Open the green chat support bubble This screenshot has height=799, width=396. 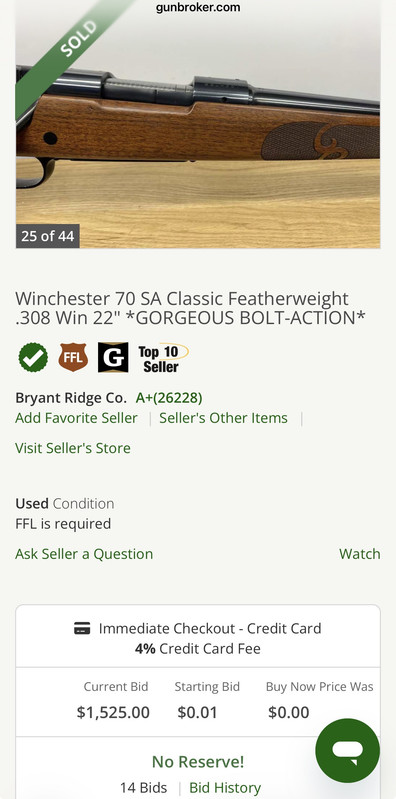coord(348,750)
